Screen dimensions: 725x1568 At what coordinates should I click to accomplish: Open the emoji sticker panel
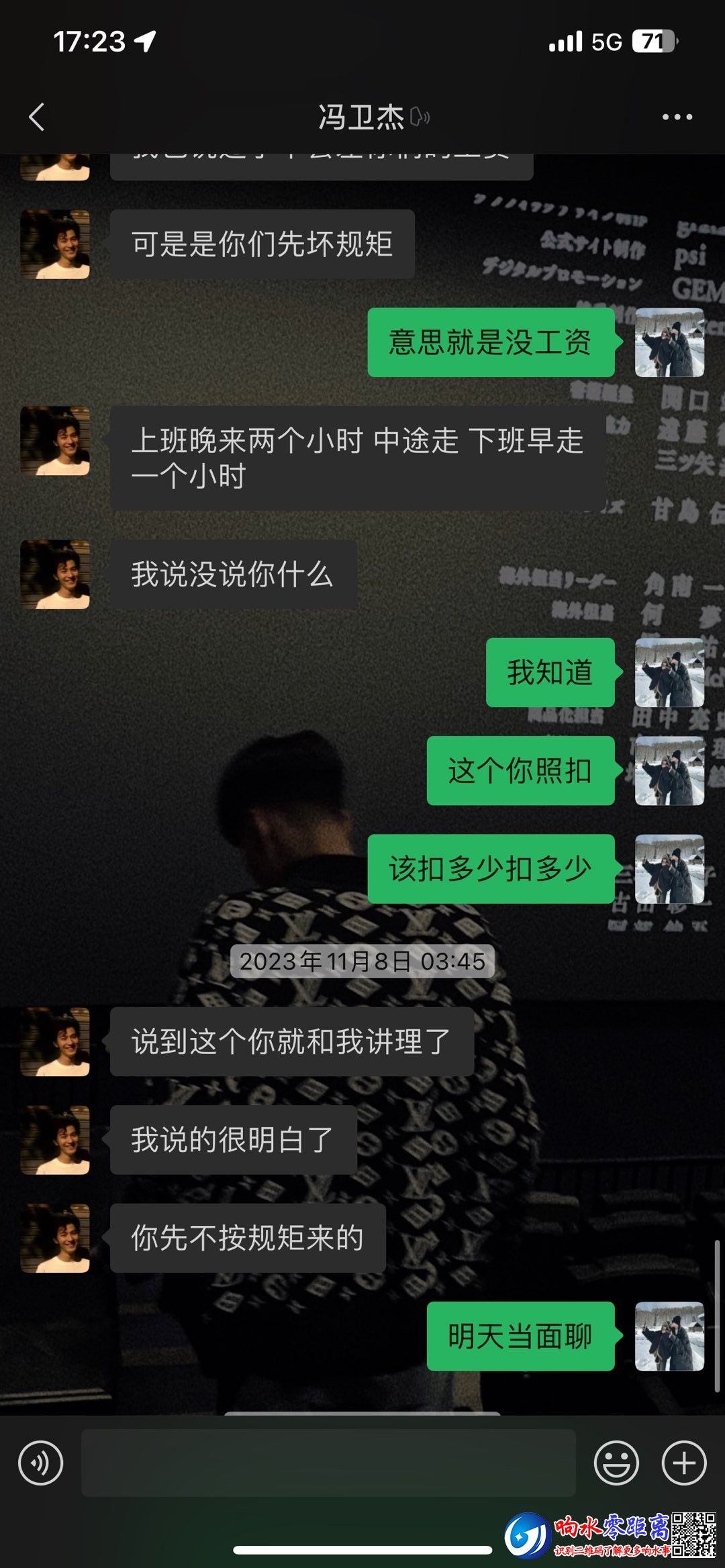pyautogui.click(x=616, y=1463)
